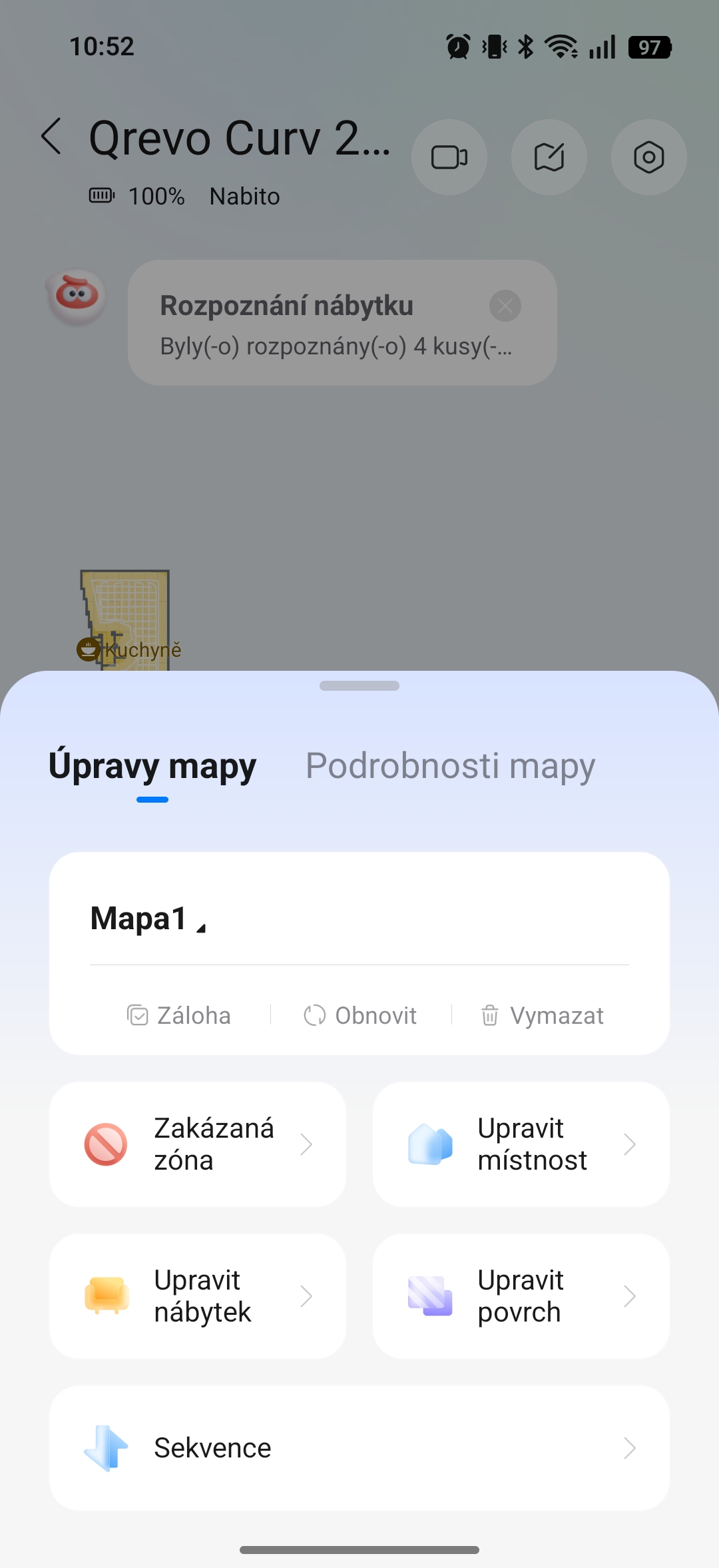Image resolution: width=719 pixels, height=1568 pixels.
Task: Open the map edit icon
Action: click(549, 158)
